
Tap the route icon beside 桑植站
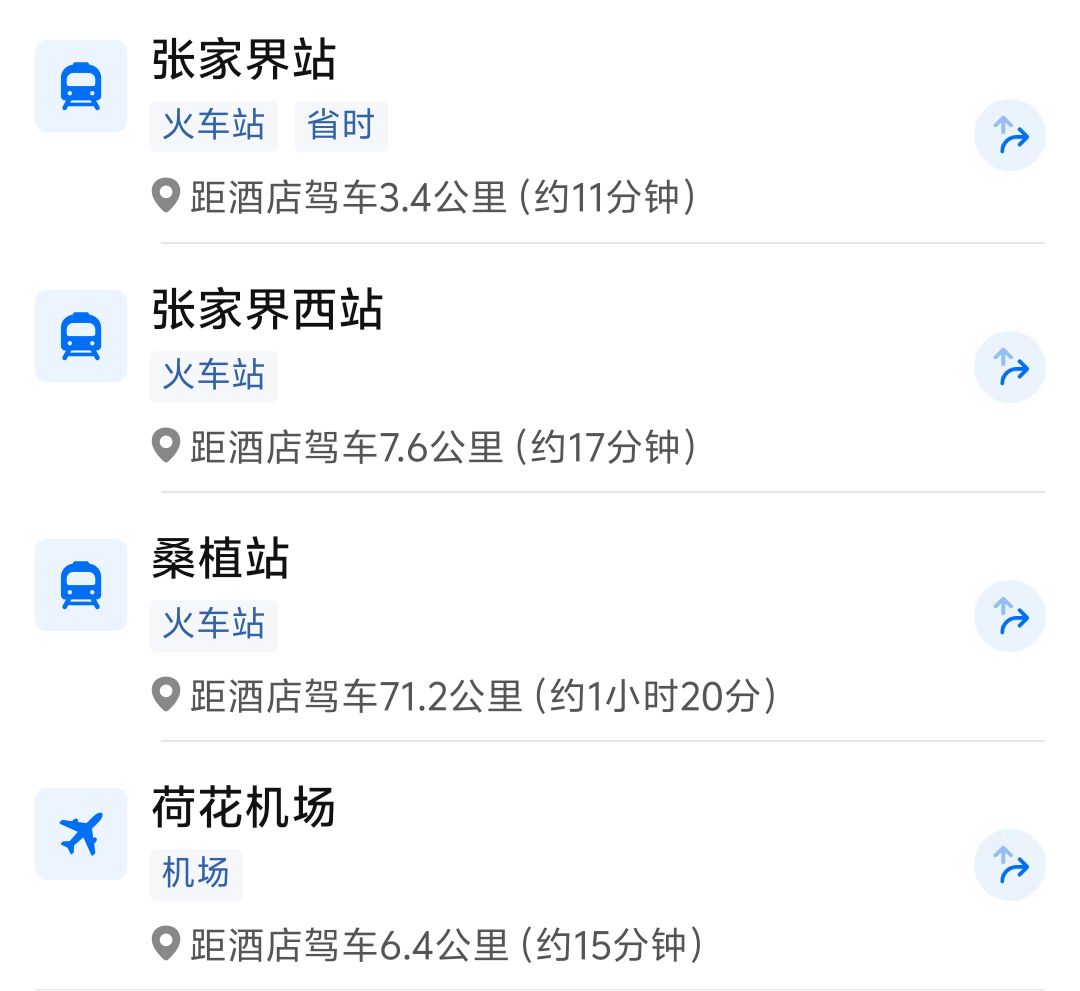click(1009, 616)
